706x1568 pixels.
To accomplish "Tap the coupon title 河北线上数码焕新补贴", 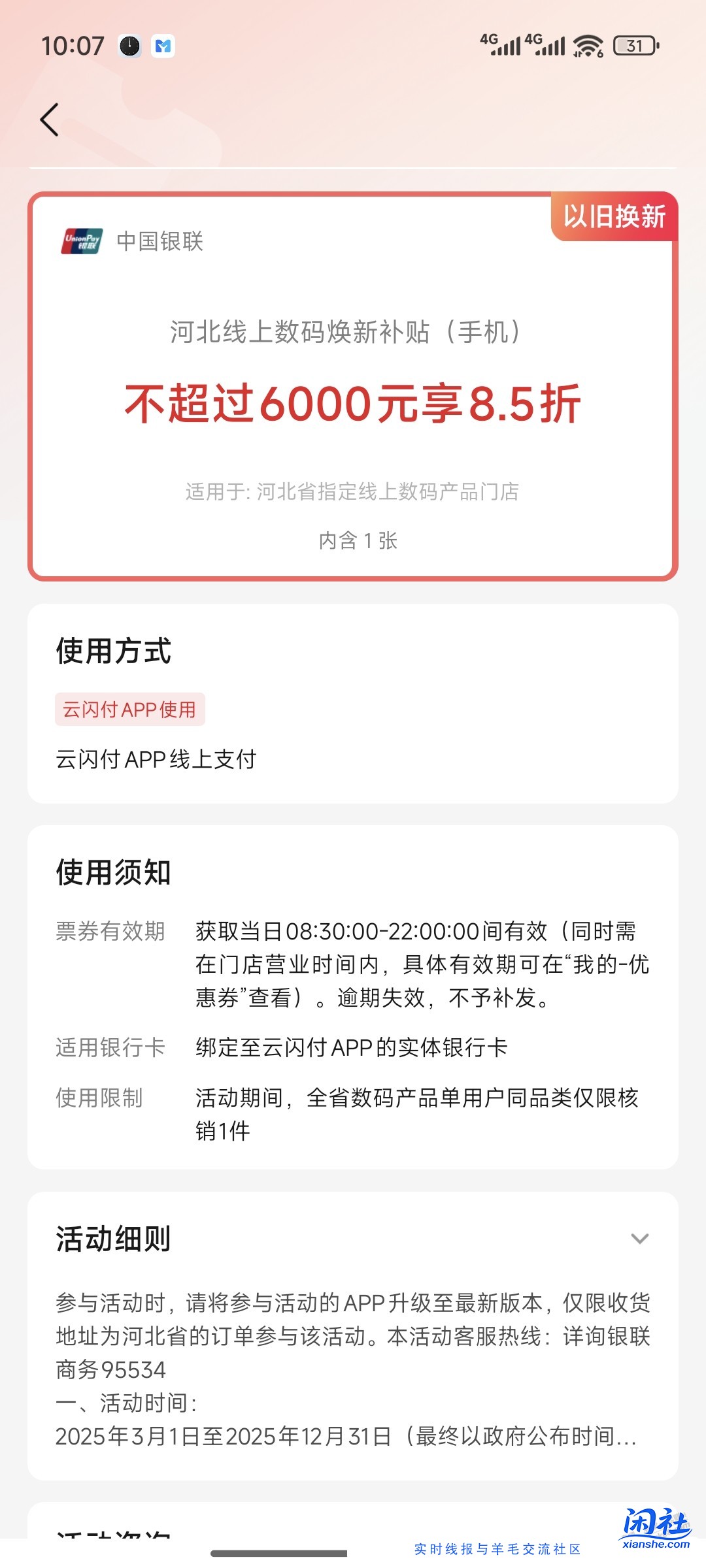I will coord(353,332).
